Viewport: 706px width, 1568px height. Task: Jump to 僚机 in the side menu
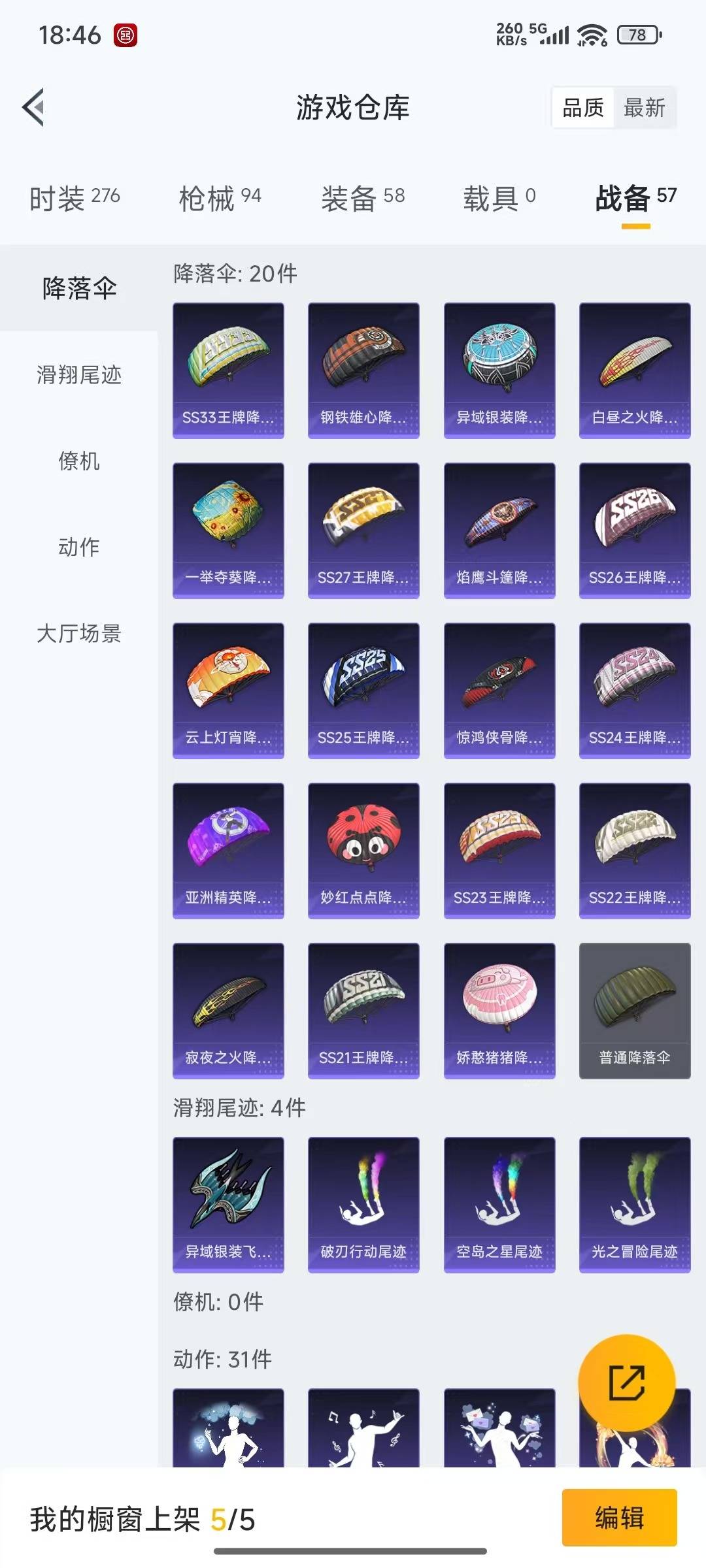[79, 461]
